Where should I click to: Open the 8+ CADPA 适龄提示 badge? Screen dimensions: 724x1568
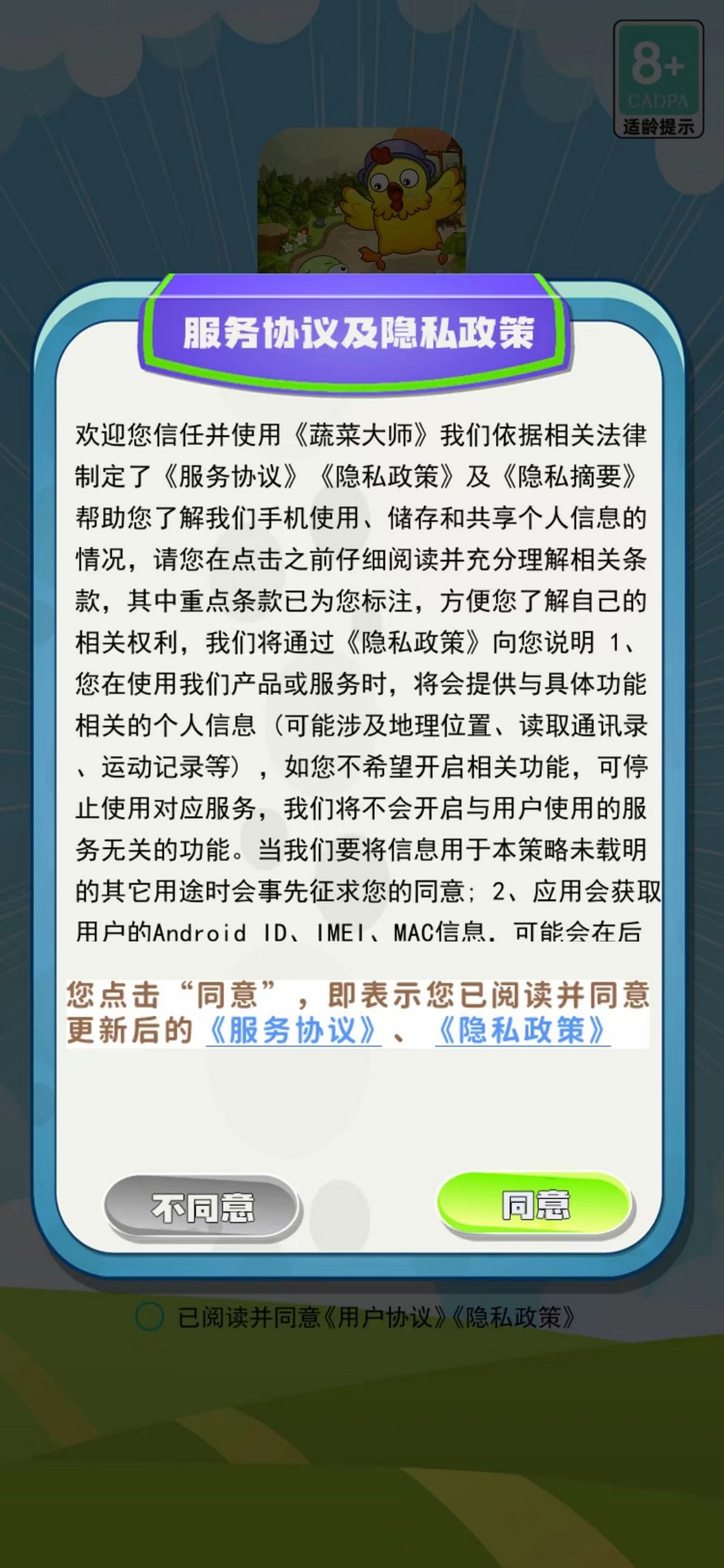pyautogui.click(x=659, y=79)
